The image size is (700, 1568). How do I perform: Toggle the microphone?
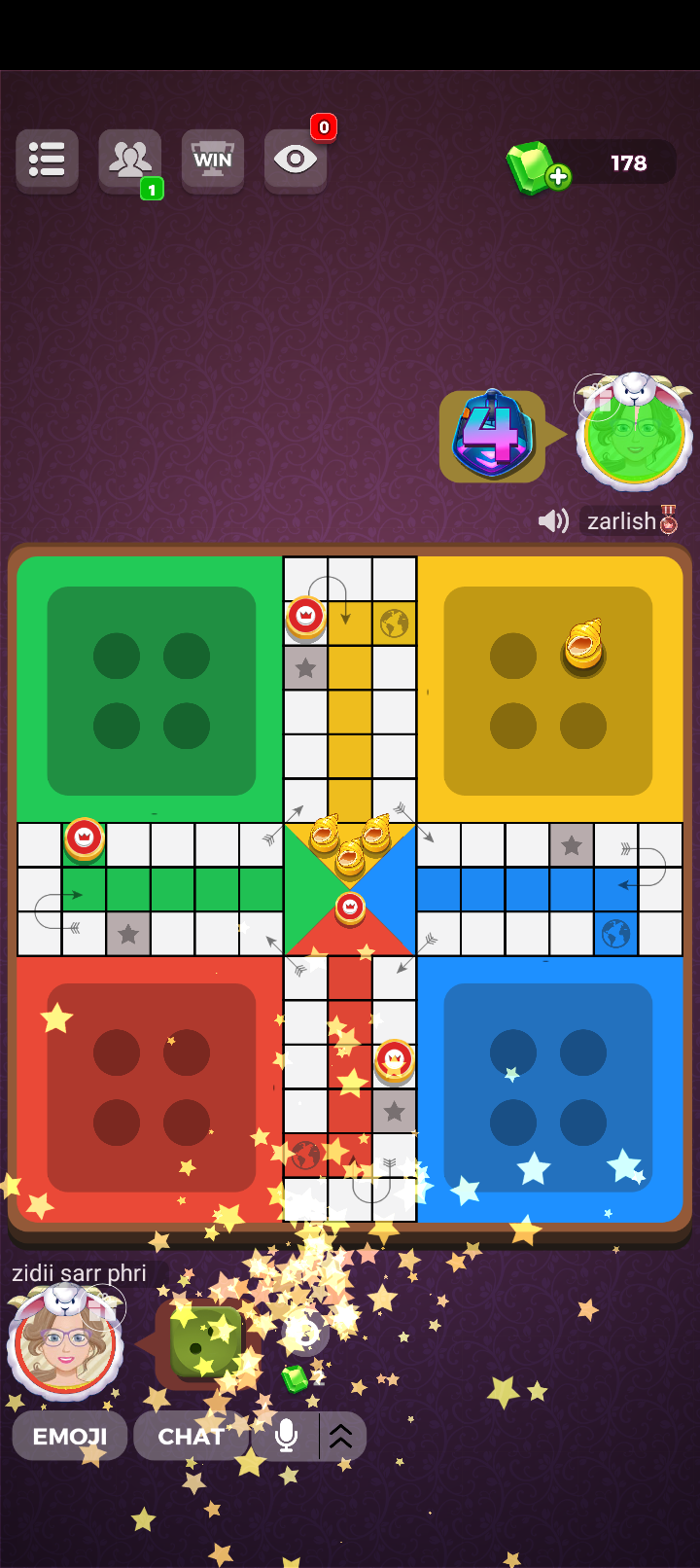[286, 1437]
